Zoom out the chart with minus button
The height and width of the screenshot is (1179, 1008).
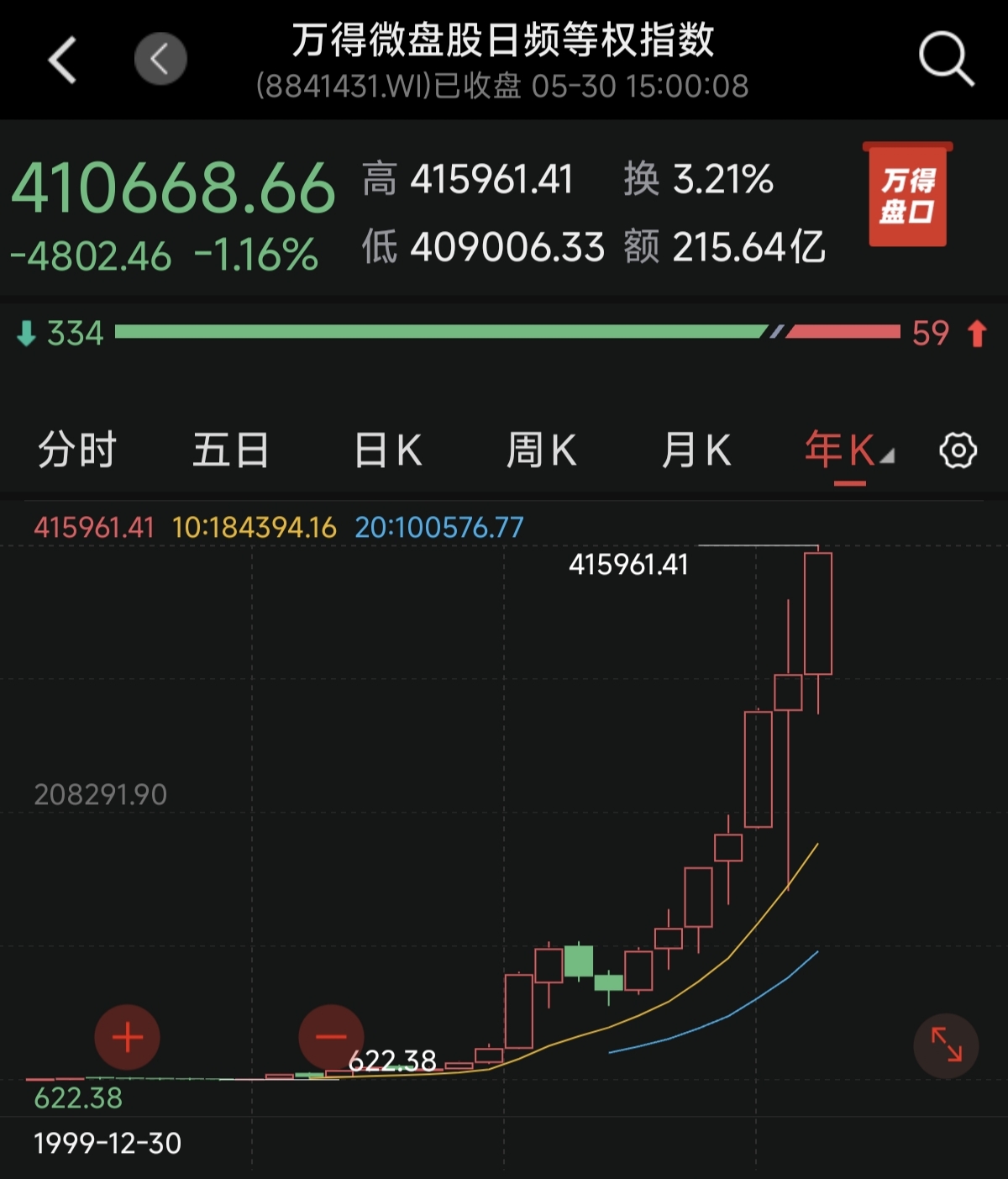[x=331, y=1037]
